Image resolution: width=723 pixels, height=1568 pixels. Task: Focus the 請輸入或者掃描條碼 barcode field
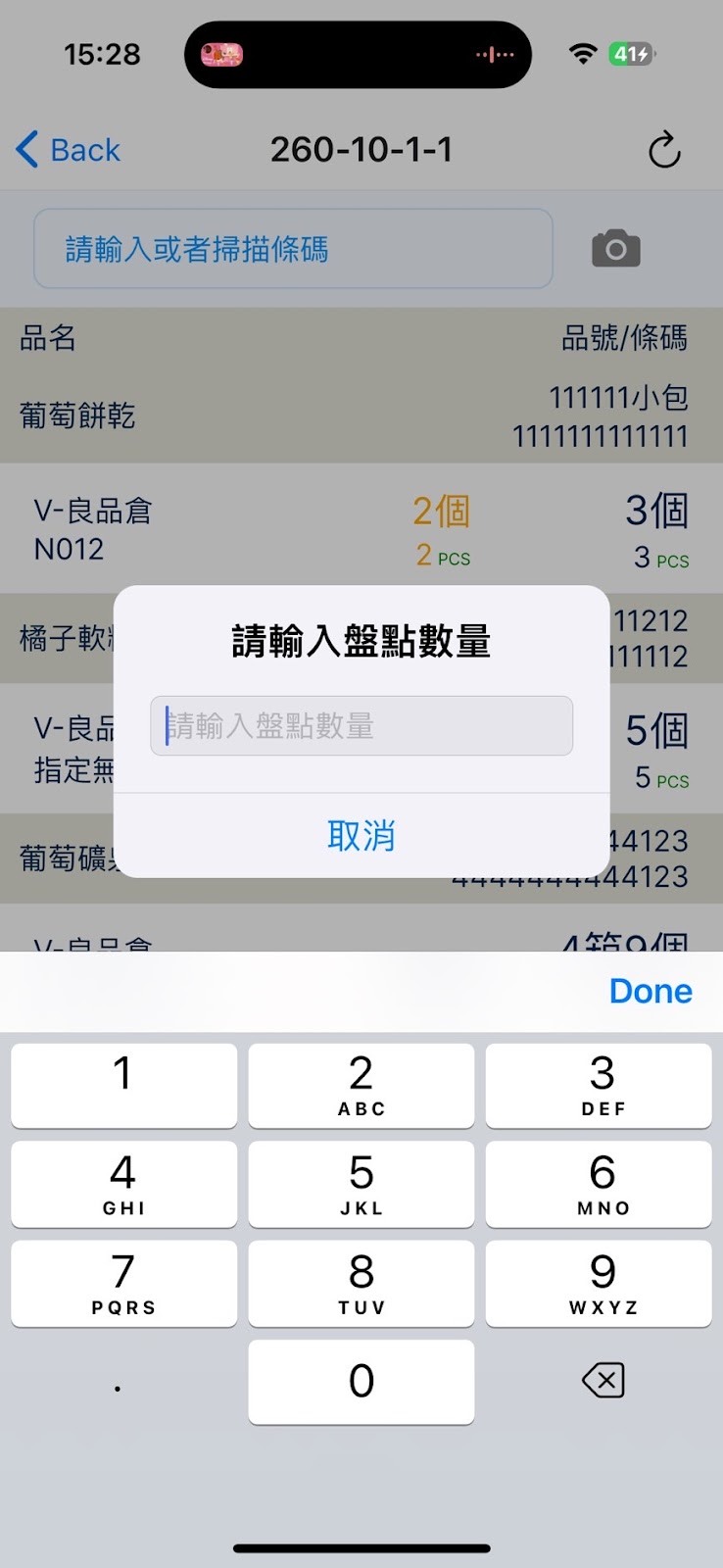[x=293, y=249]
